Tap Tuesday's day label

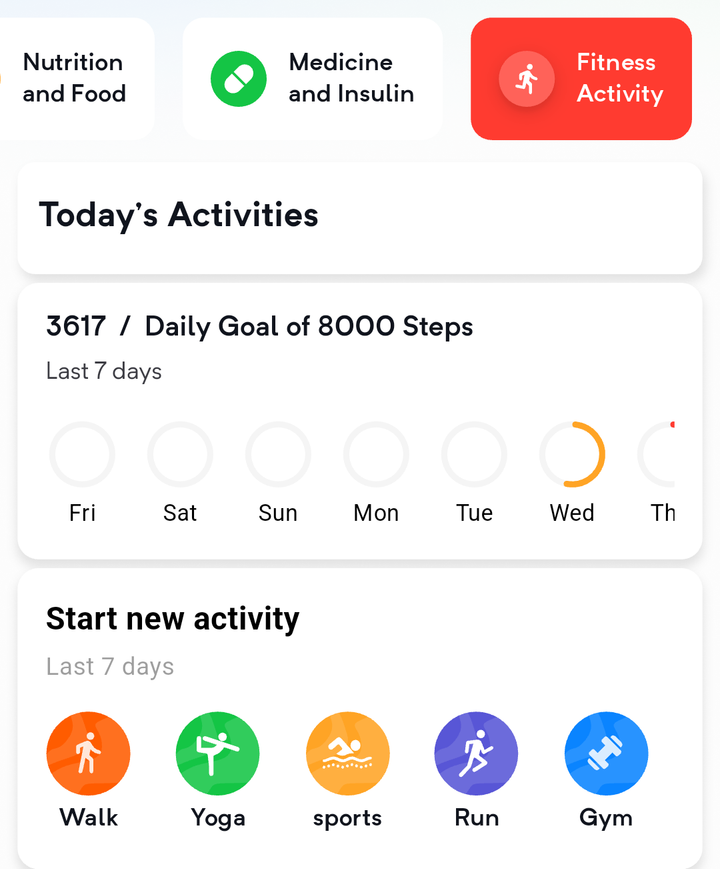click(x=473, y=512)
